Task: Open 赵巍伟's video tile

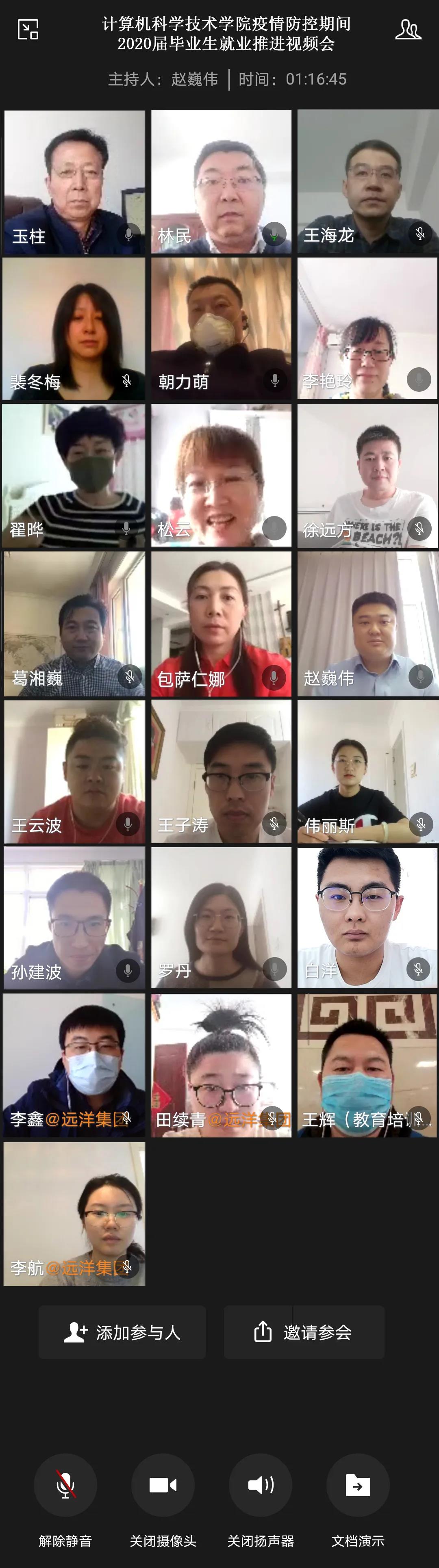Action: 367,624
